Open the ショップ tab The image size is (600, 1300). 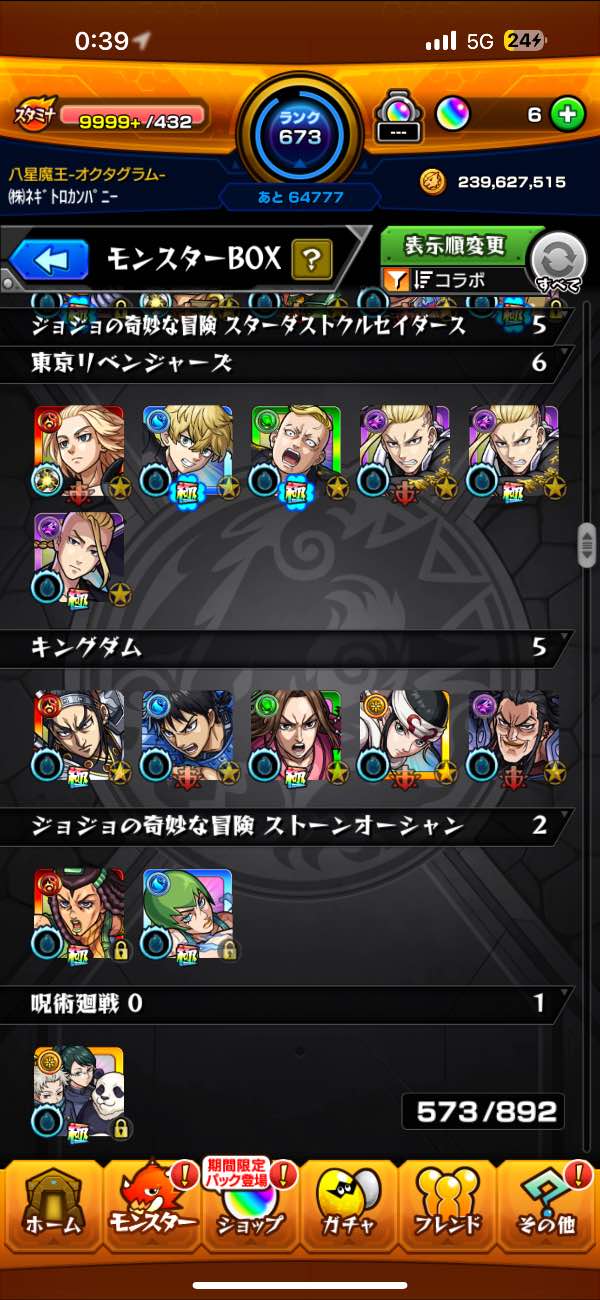pos(250,1207)
